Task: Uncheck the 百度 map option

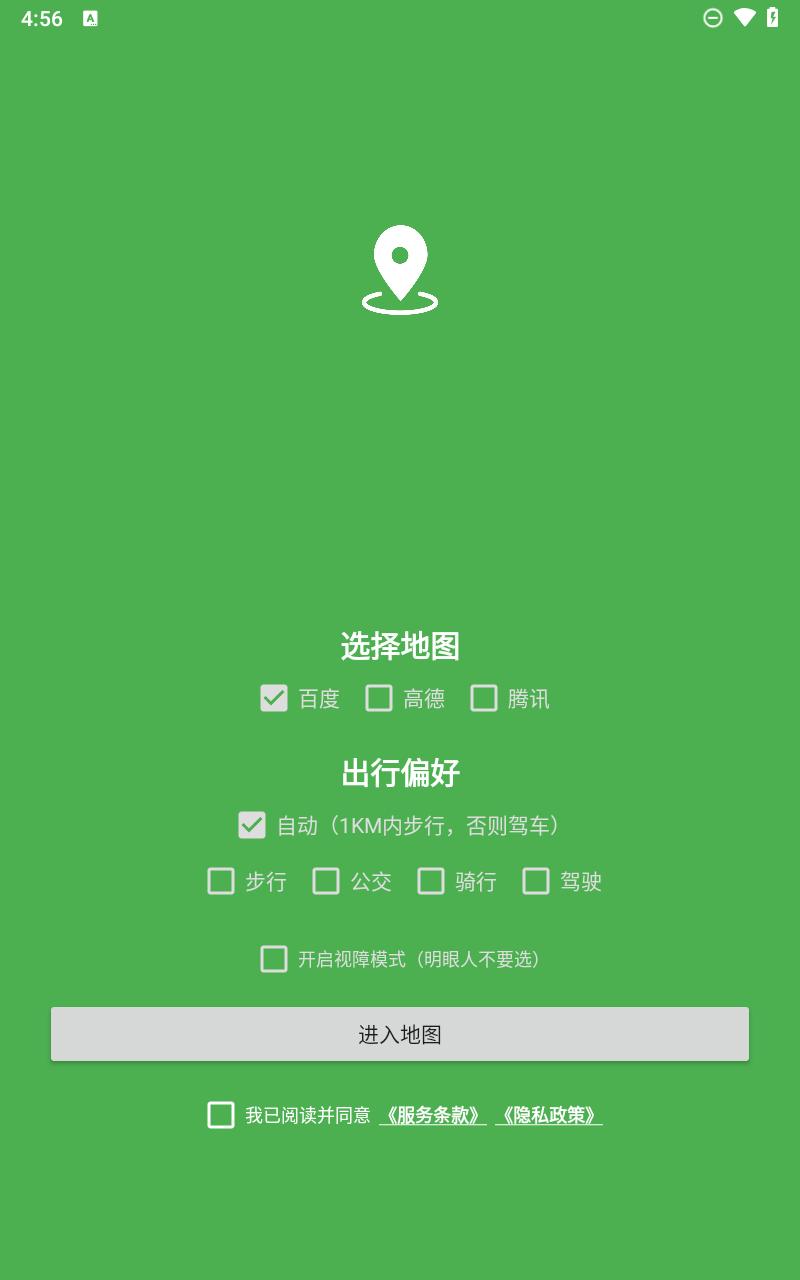Action: (x=272, y=699)
